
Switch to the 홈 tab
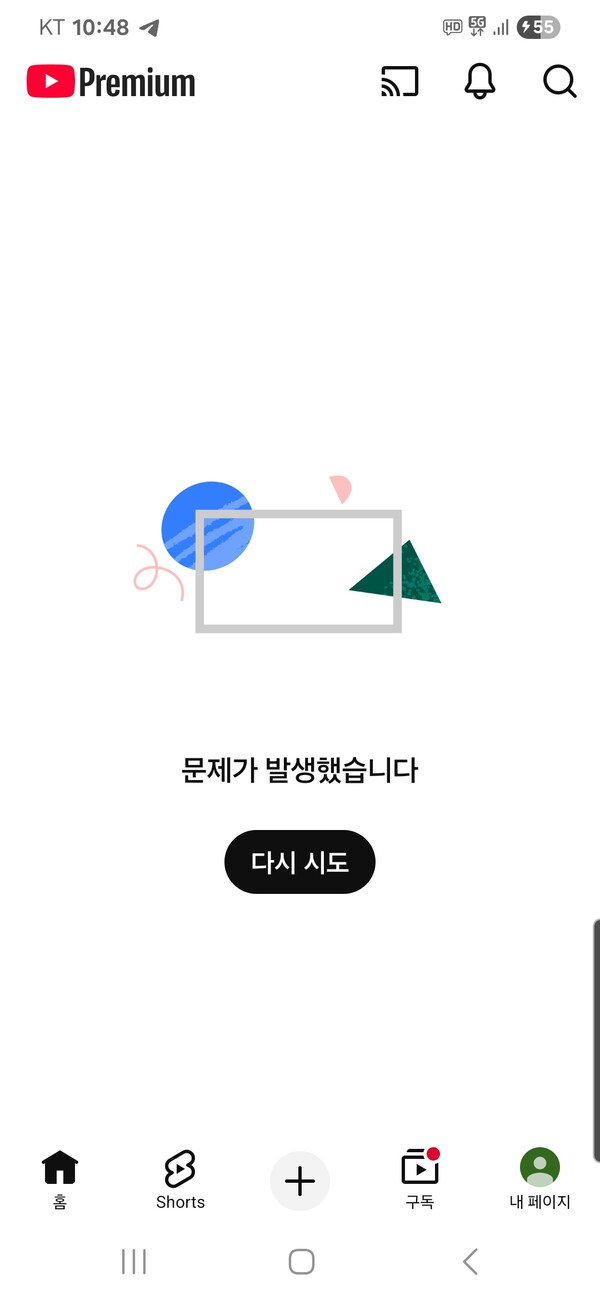60,1179
